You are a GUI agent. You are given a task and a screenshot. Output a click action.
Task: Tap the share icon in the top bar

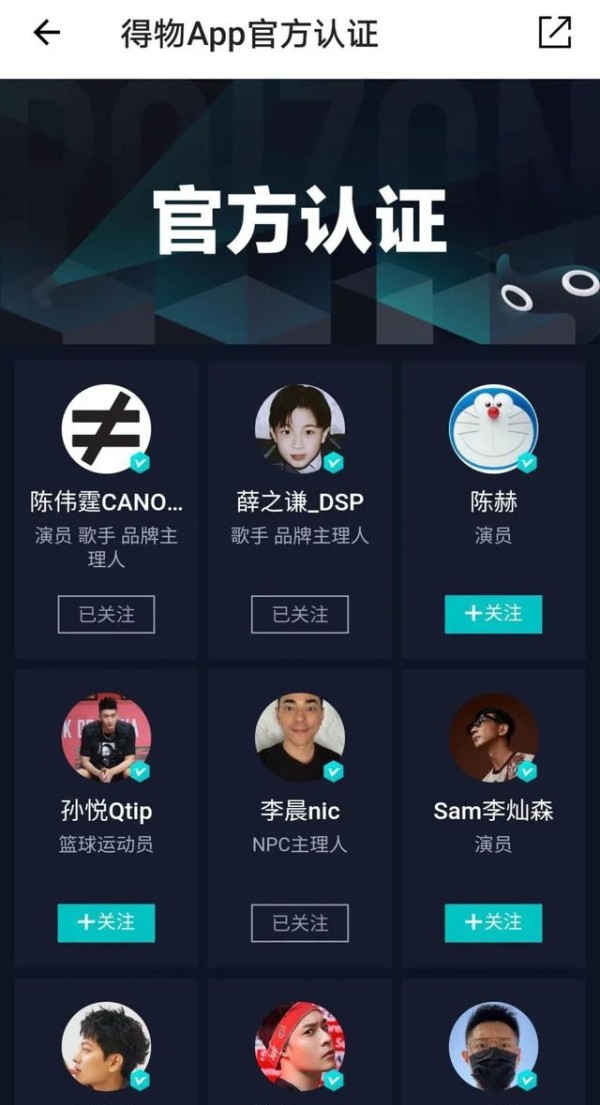(555, 32)
